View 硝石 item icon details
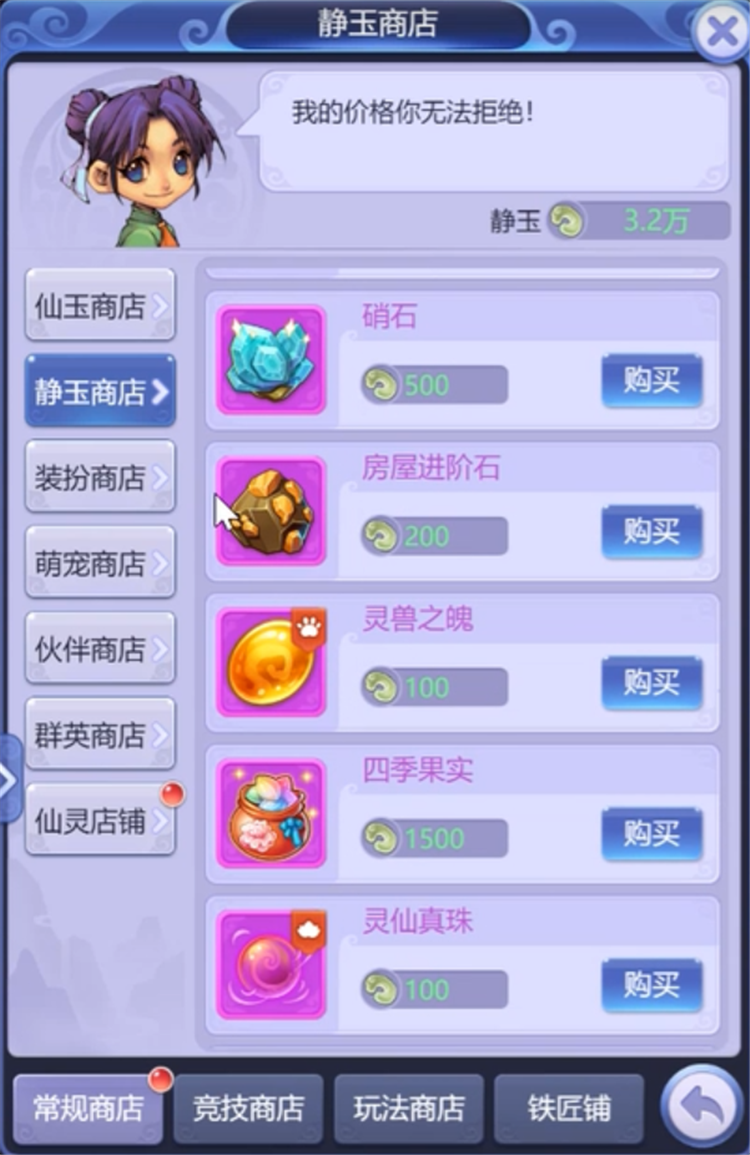This screenshot has height=1155, width=750. pyautogui.click(x=271, y=360)
